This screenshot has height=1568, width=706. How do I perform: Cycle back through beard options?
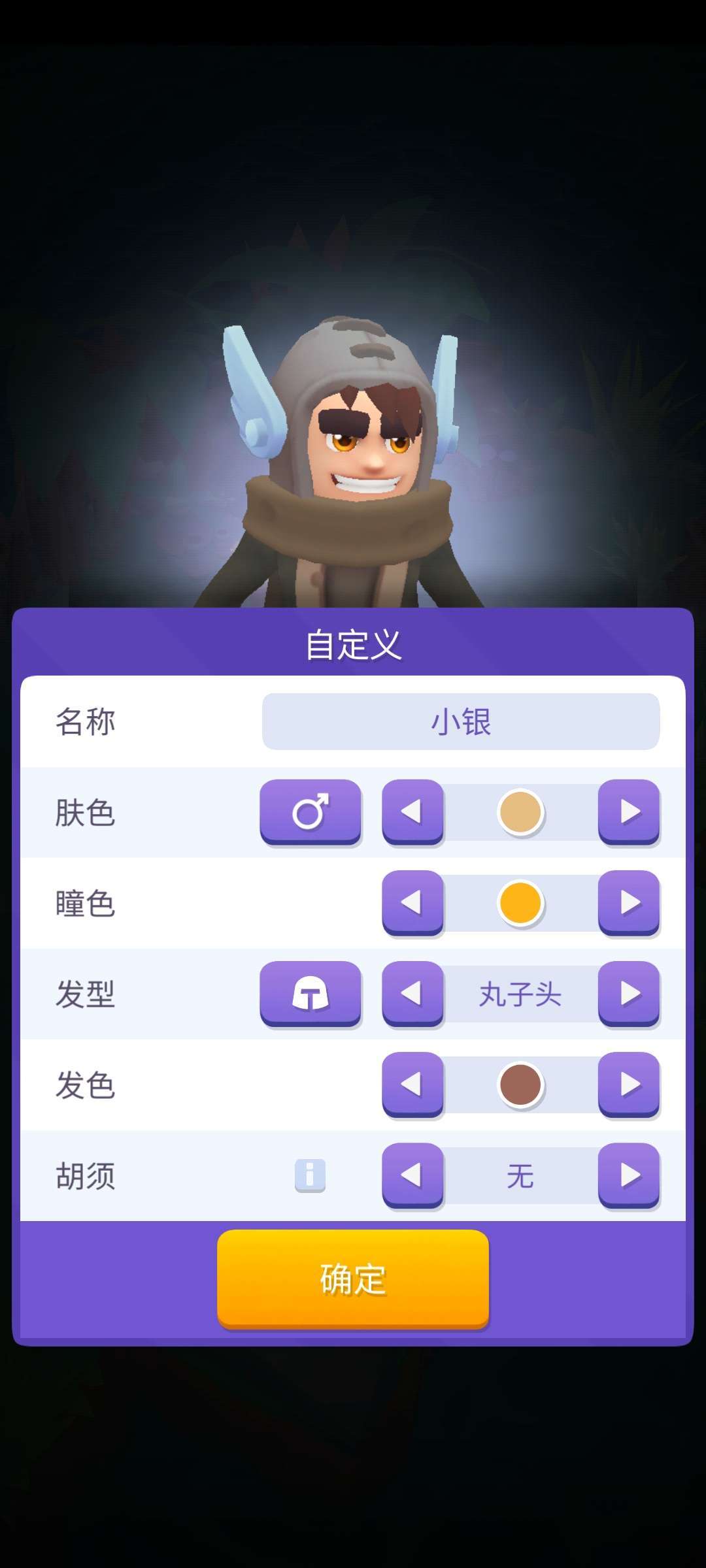click(x=412, y=1175)
